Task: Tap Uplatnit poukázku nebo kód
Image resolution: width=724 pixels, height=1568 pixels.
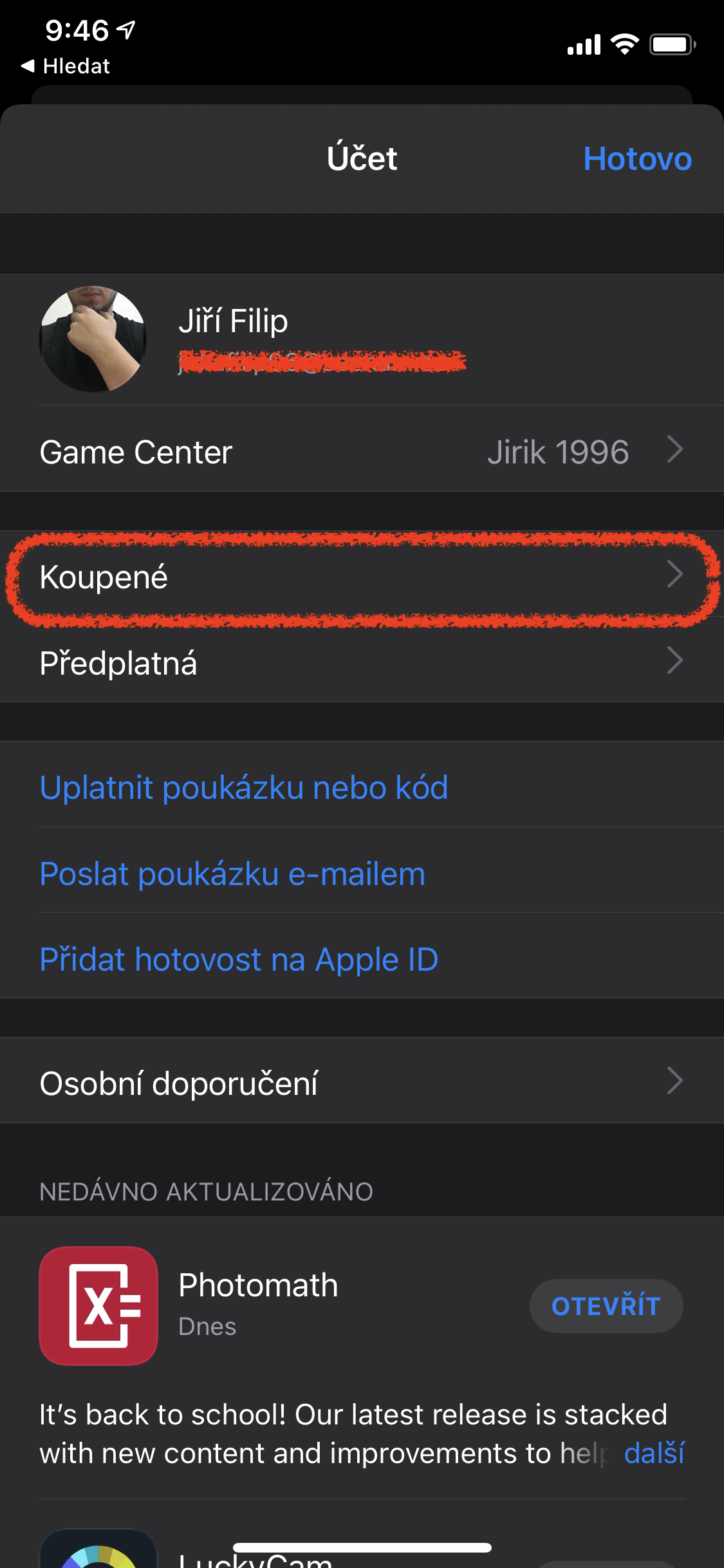Action: click(x=244, y=787)
